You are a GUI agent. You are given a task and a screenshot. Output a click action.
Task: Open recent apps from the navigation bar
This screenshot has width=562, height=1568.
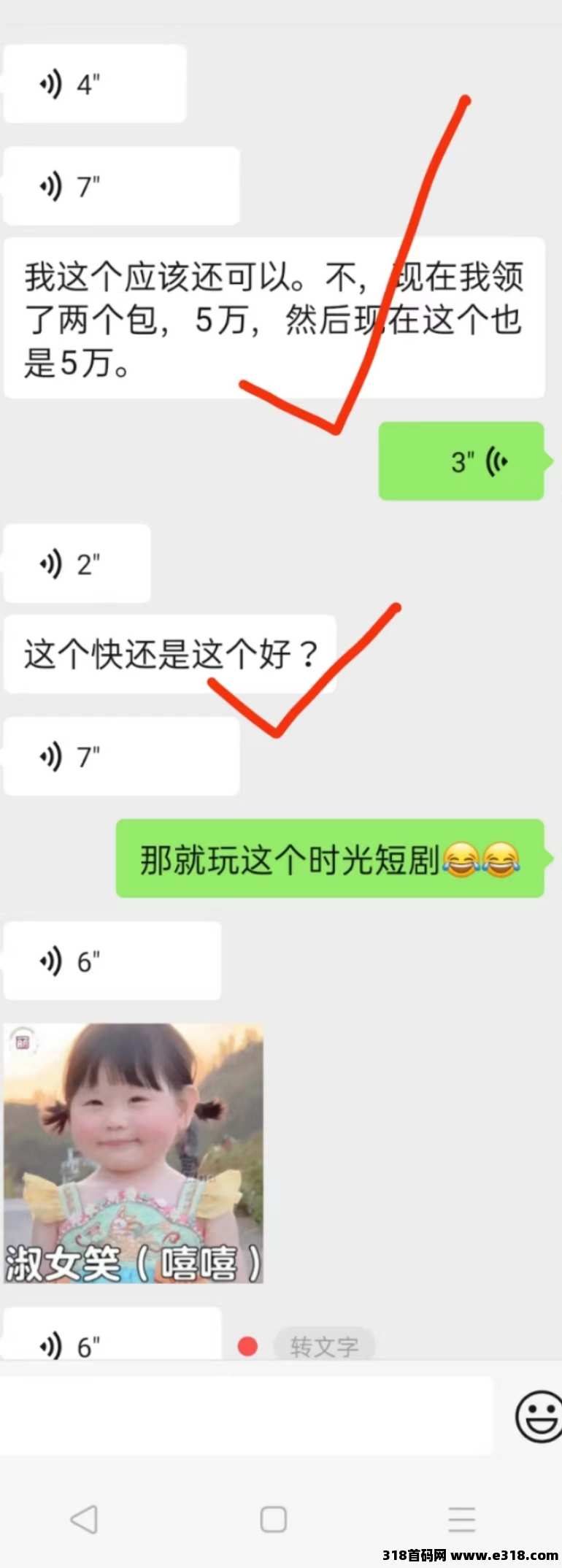461,1520
